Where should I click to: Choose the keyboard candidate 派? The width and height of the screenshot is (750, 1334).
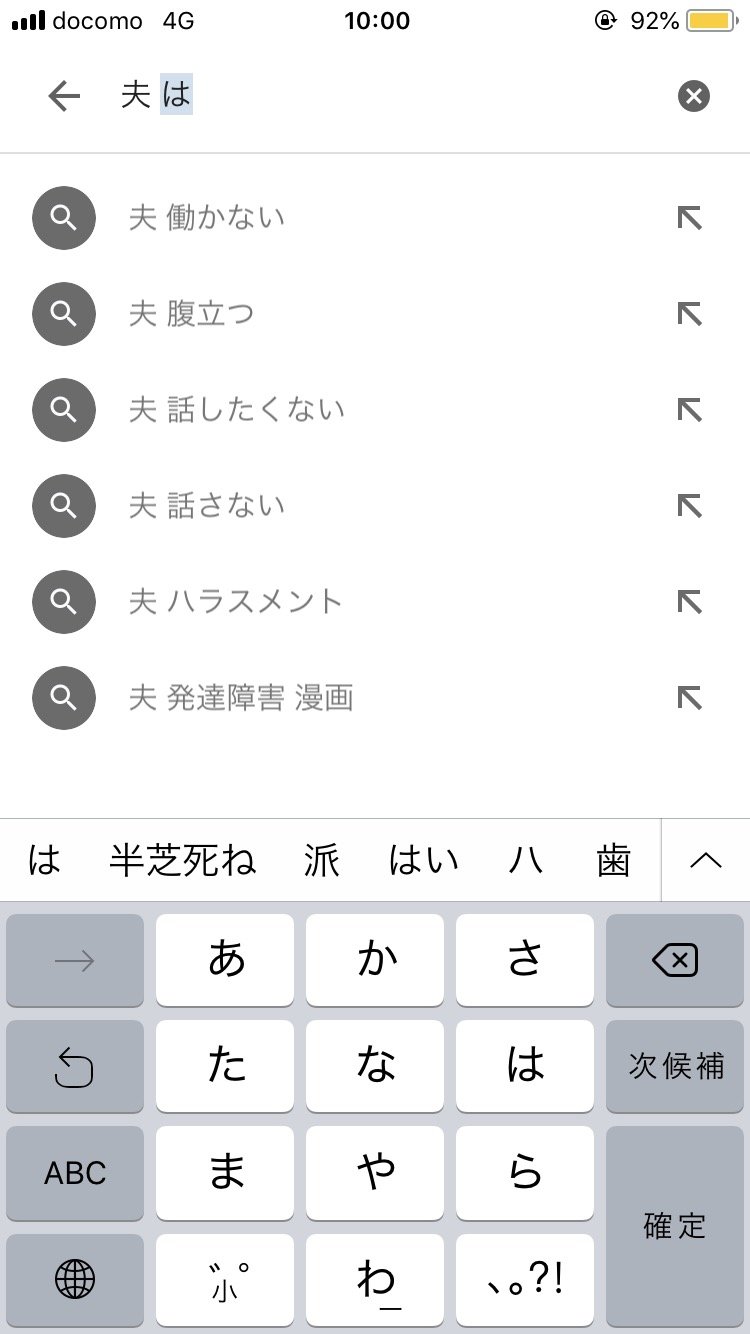click(x=322, y=861)
